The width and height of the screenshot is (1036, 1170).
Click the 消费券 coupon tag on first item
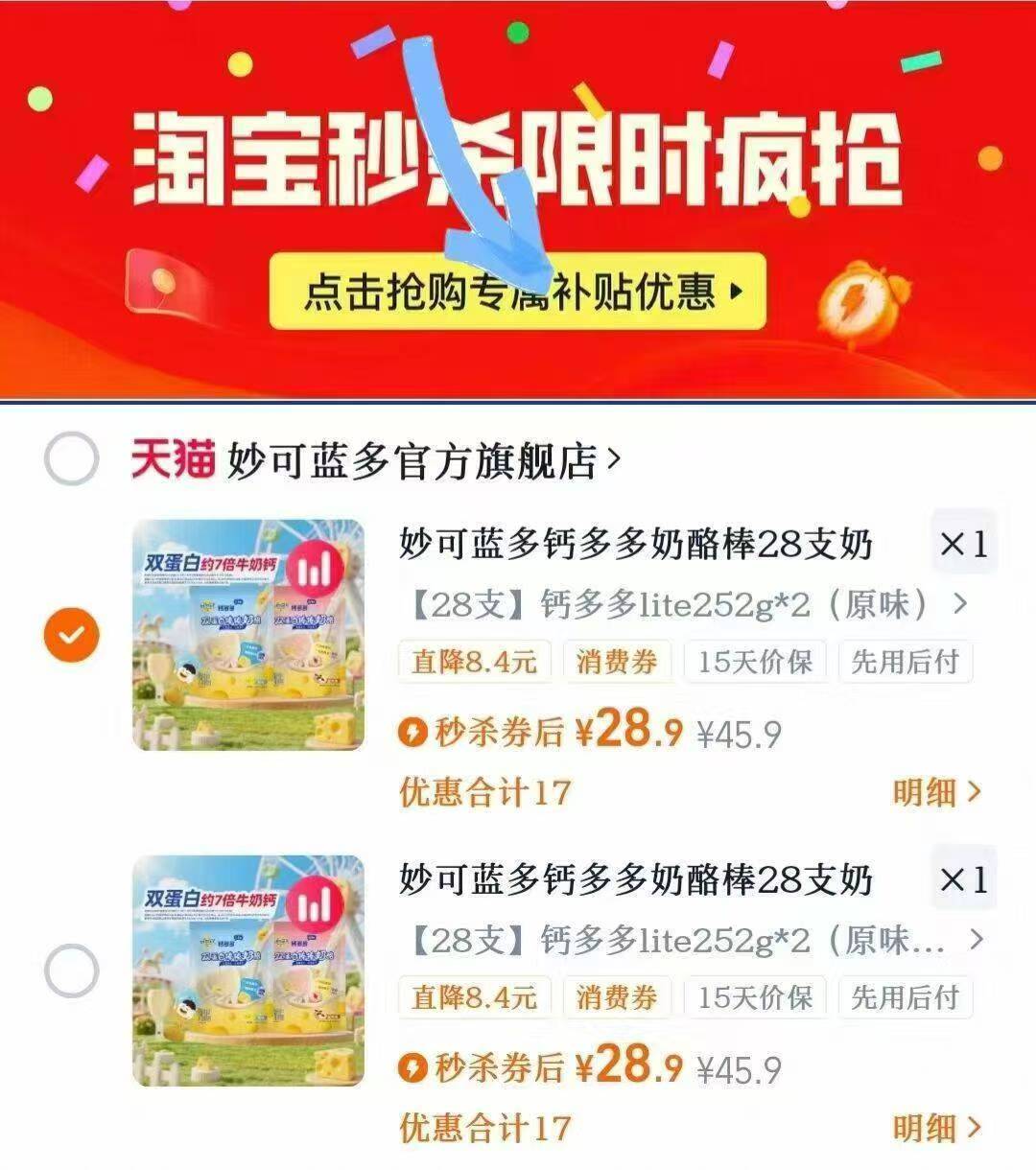(618, 662)
